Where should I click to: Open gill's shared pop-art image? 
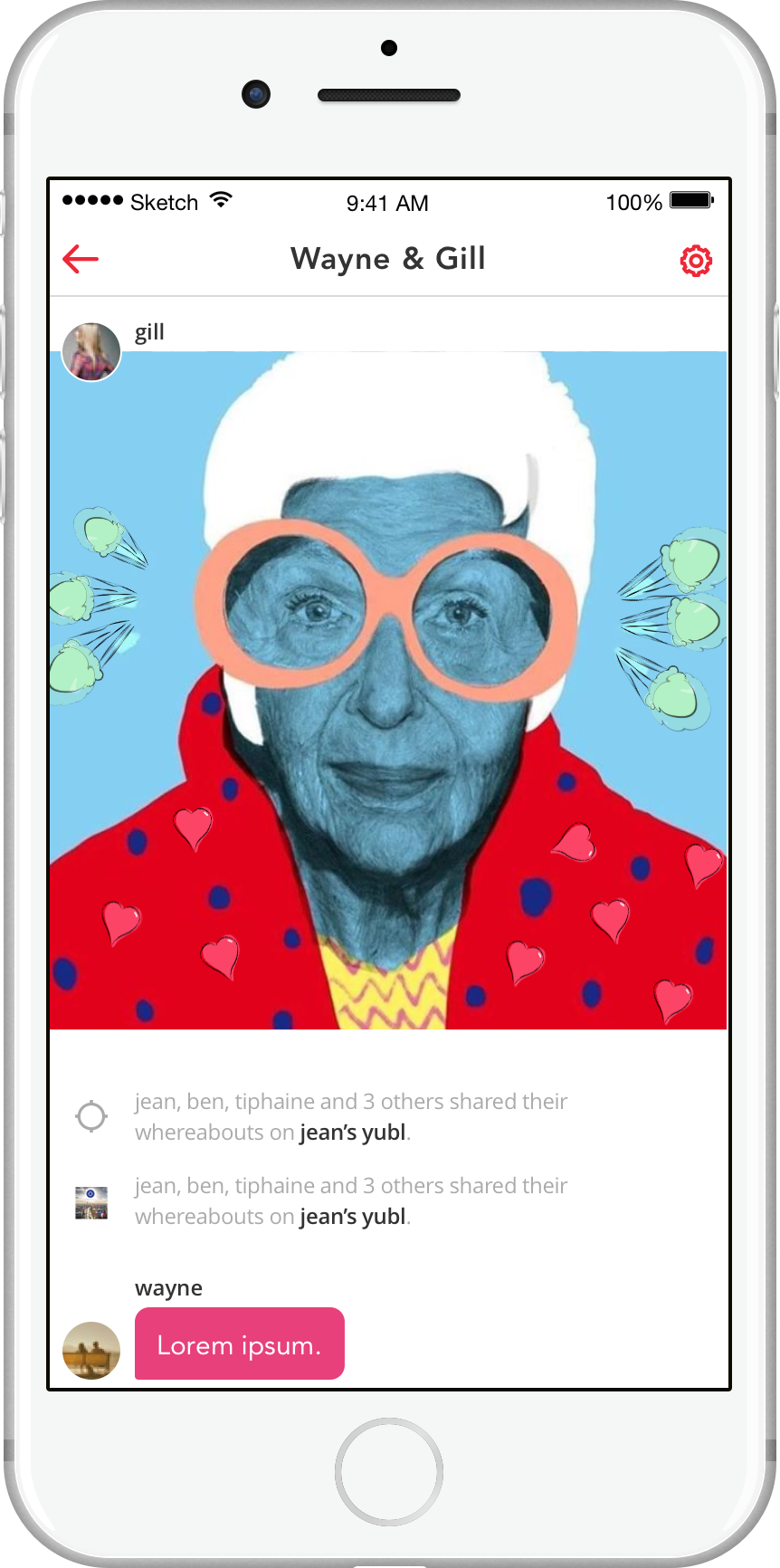(388, 690)
